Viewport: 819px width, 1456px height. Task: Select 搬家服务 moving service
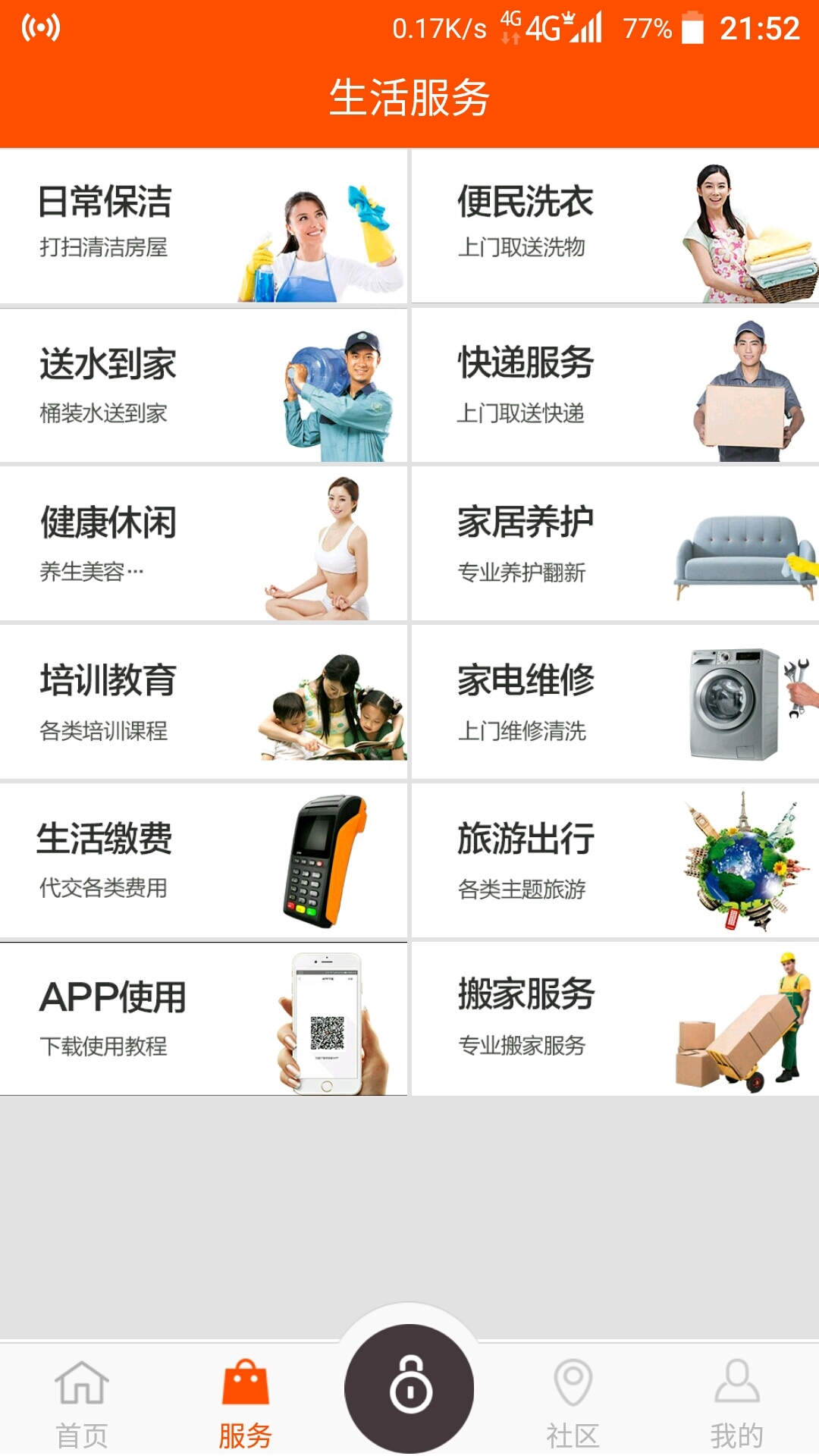click(x=614, y=1019)
